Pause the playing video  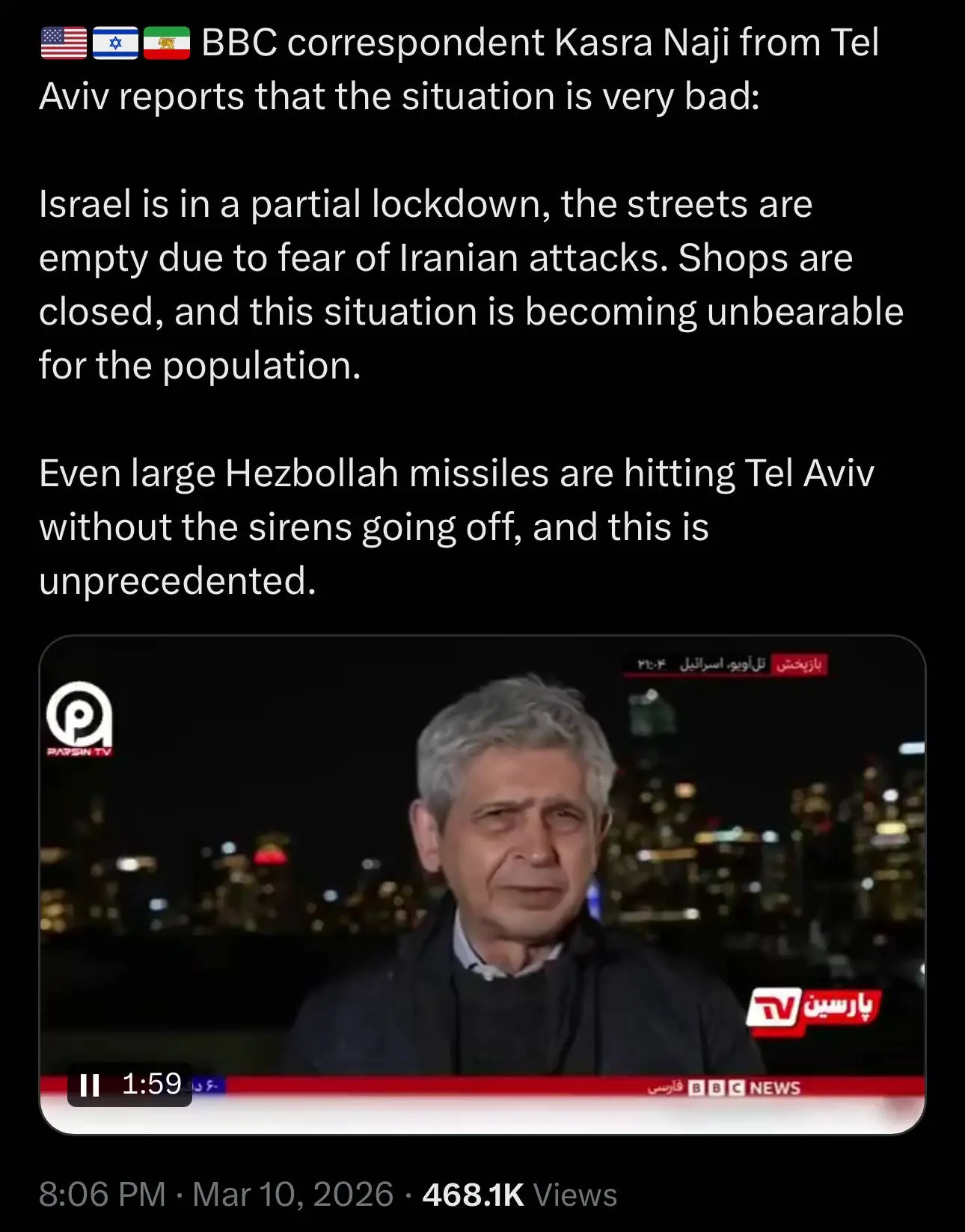pyautogui.click(x=90, y=1084)
